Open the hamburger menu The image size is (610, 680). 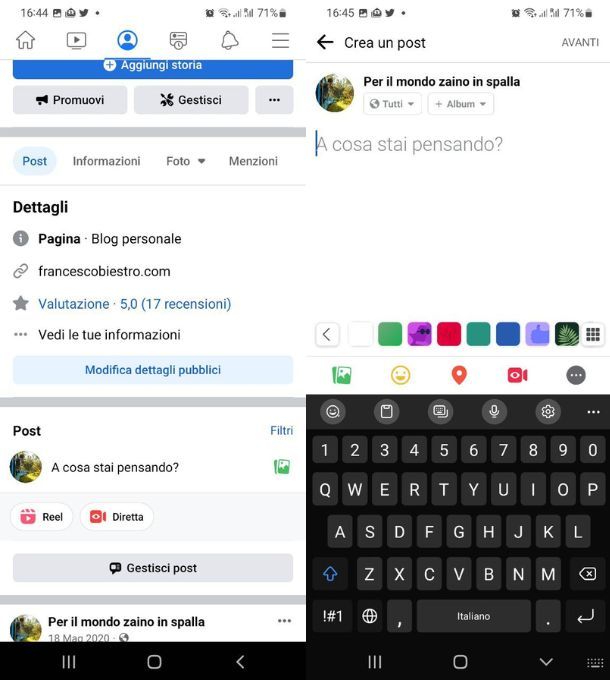coord(281,40)
